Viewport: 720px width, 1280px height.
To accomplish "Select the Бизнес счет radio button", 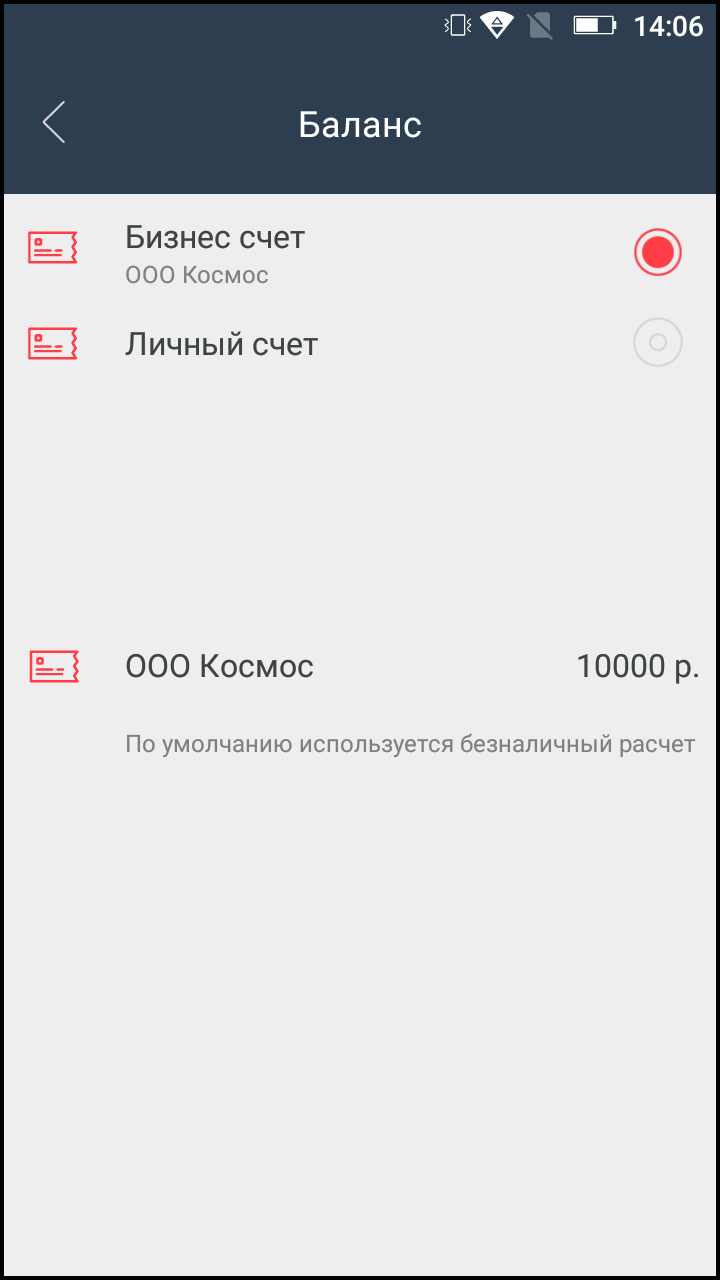I will 657,252.
